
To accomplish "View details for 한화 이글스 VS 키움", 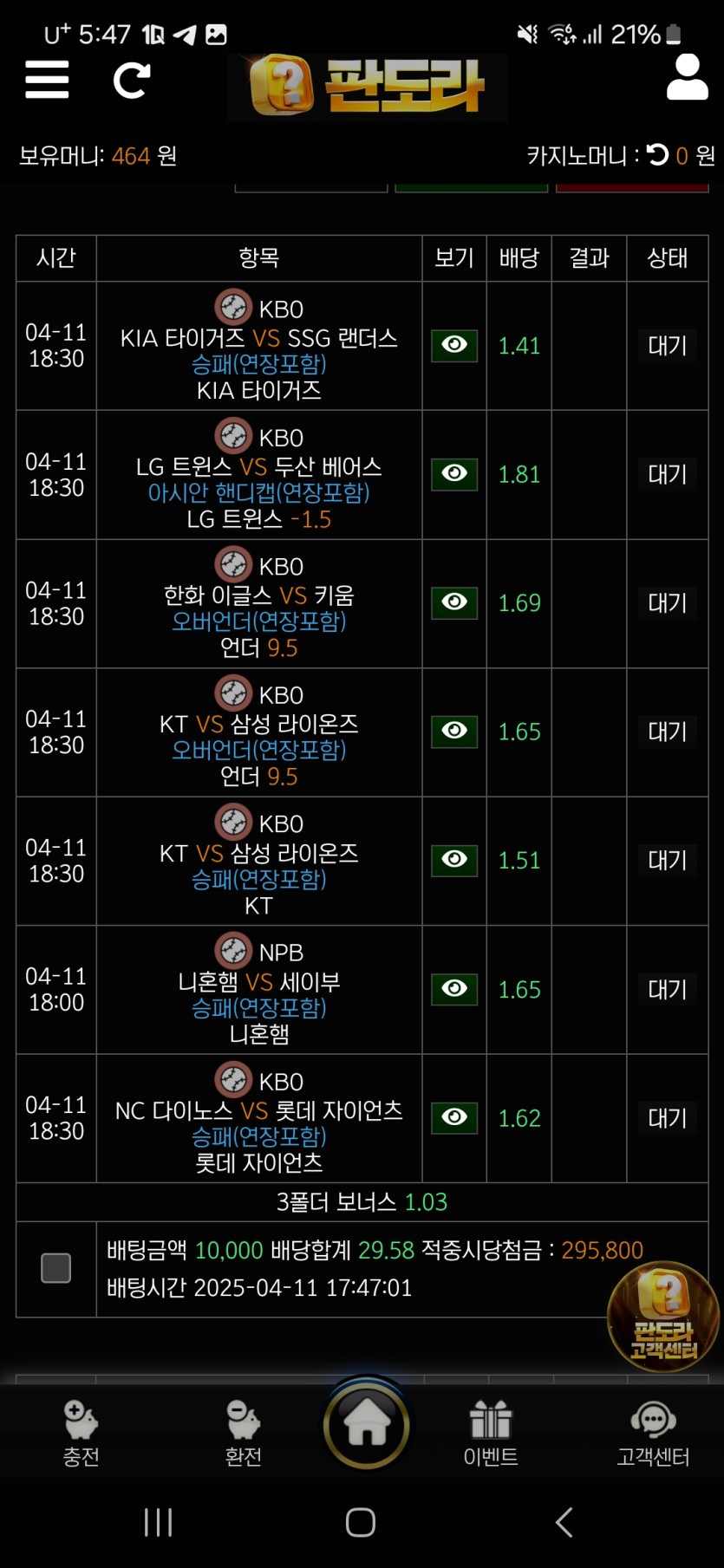I will pyautogui.click(x=454, y=602).
